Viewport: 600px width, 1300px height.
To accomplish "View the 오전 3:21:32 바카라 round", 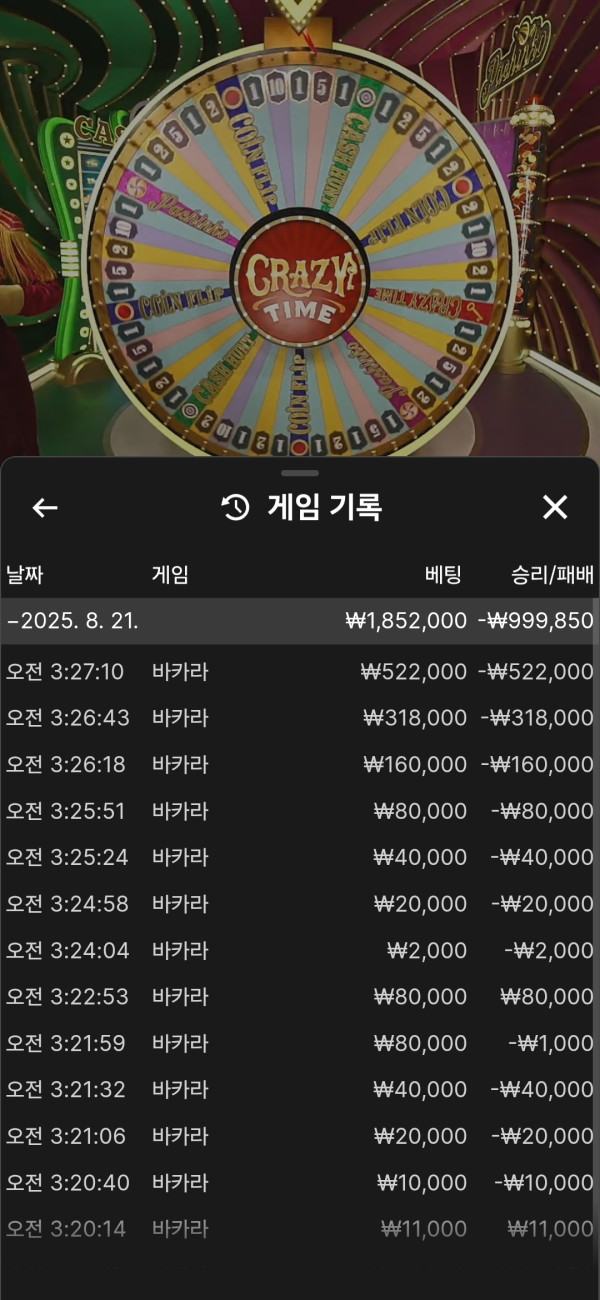I will tap(300, 1090).
